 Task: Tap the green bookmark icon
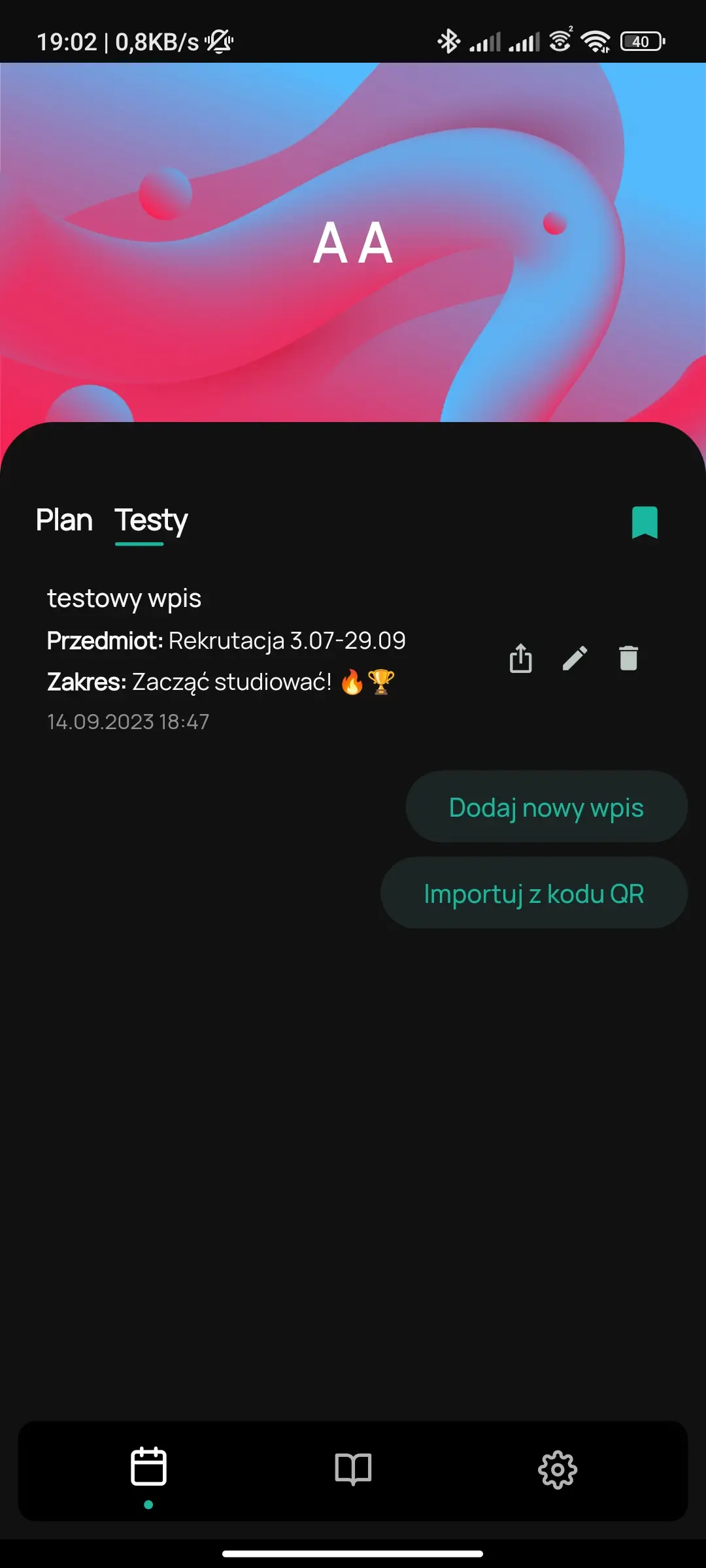coord(645,523)
